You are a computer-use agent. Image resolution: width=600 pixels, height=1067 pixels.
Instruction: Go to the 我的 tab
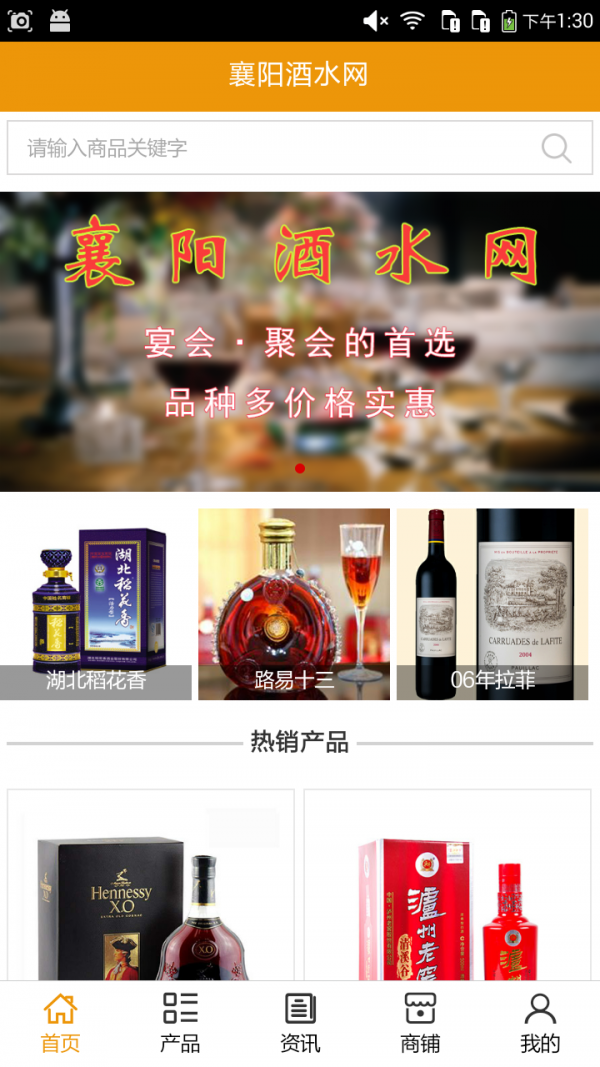click(540, 1024)
